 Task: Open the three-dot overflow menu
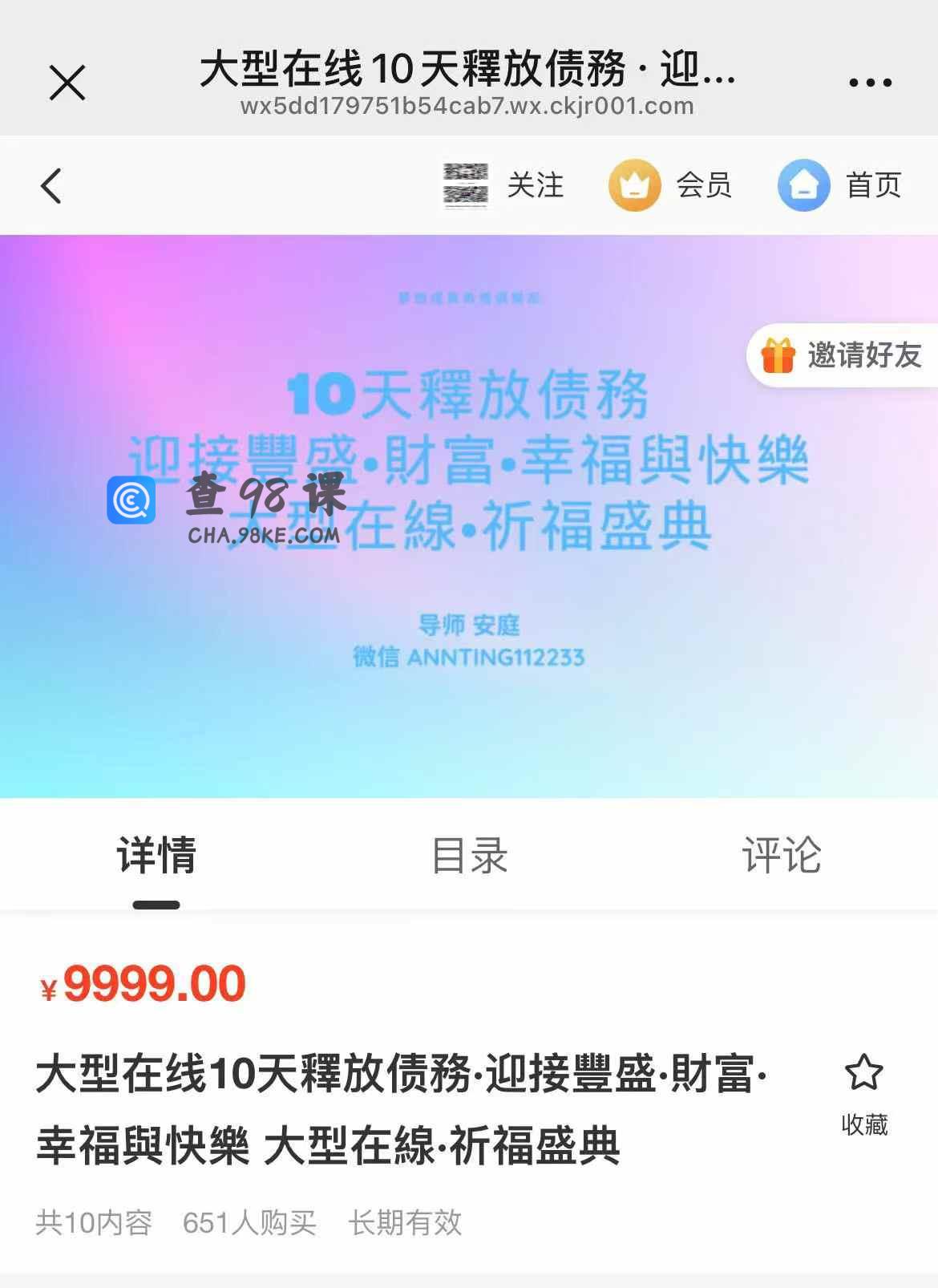pyautogui.click(x=870, y=83)
